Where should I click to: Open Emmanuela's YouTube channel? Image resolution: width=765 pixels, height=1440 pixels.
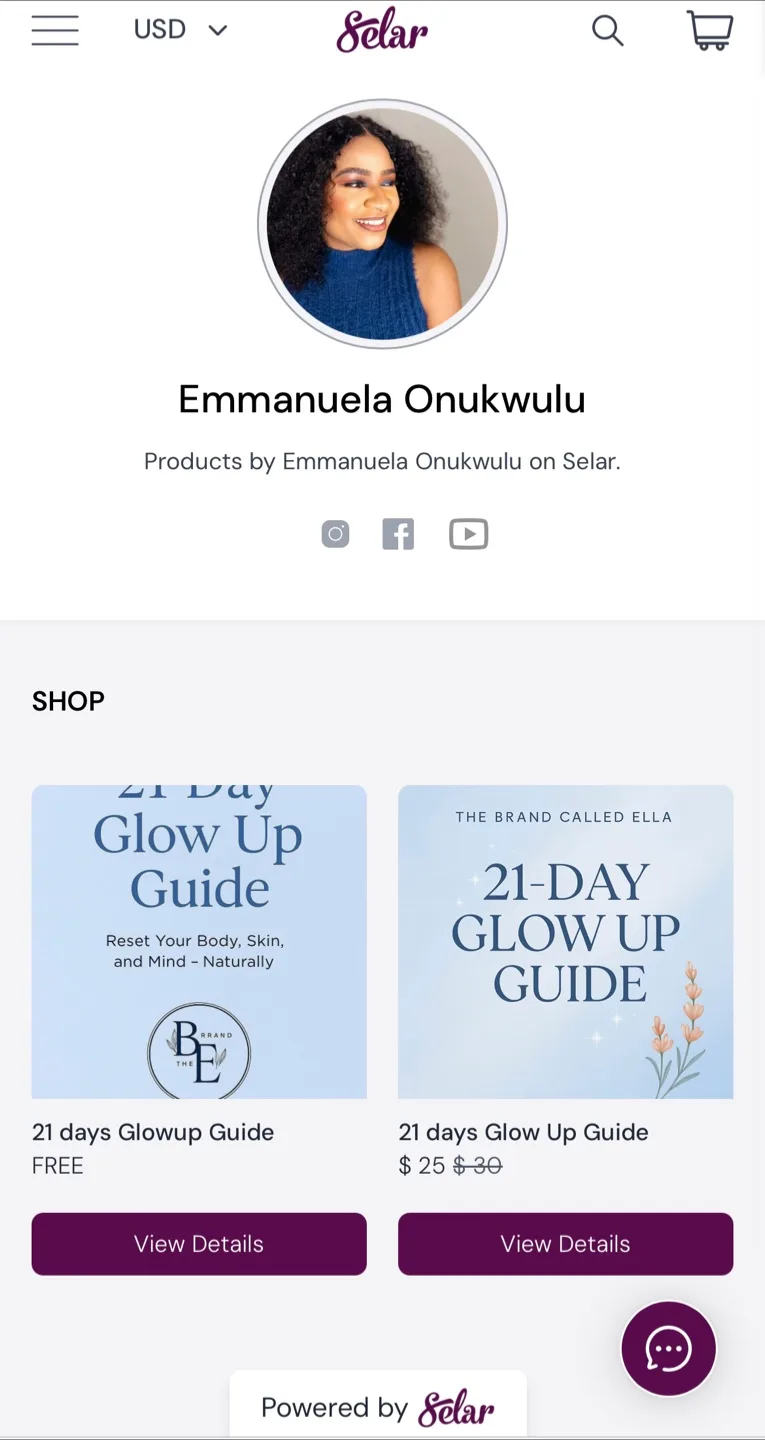468,534
